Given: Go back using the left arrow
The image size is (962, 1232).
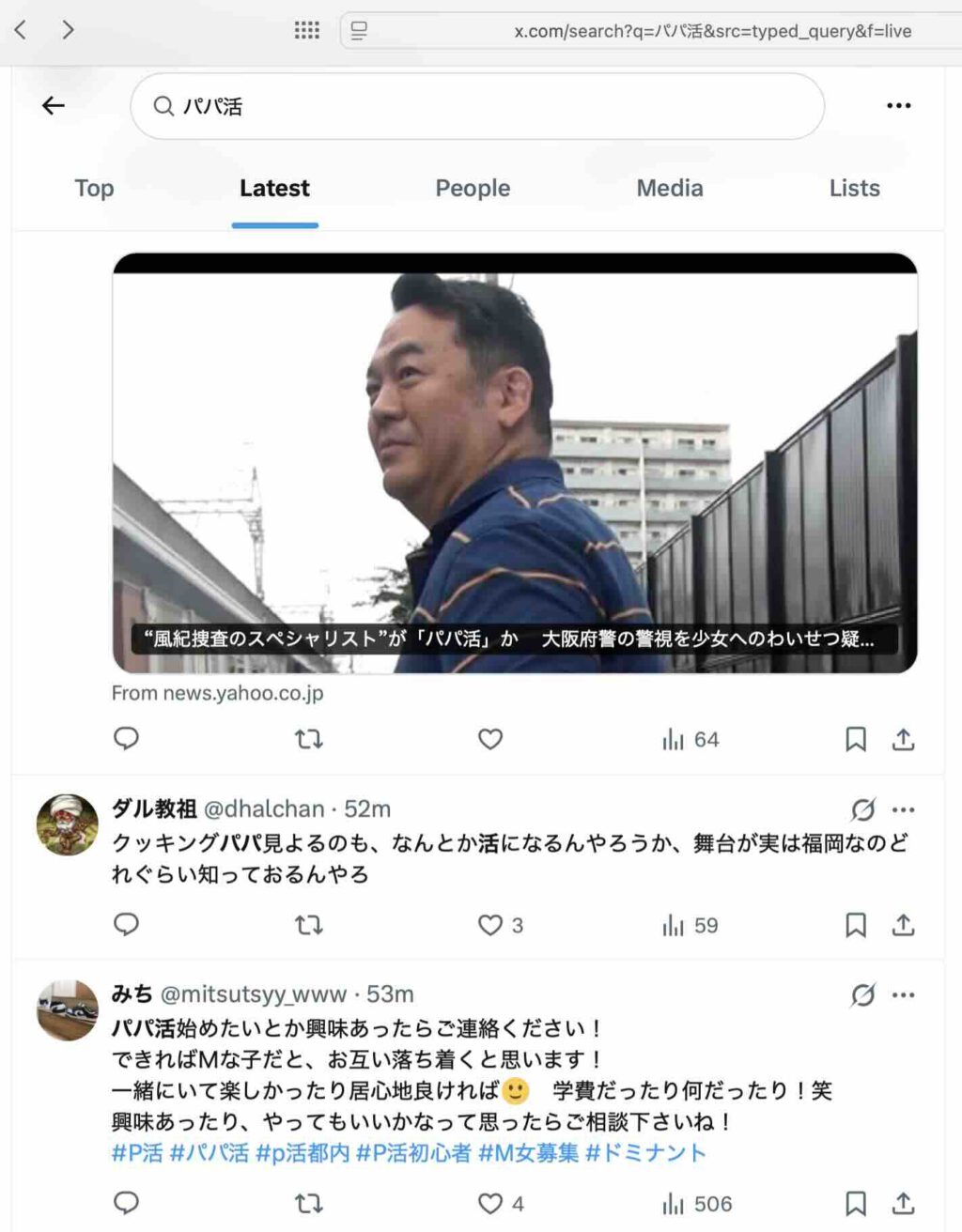Looking at the screenshot, I should tap(54, 106).
